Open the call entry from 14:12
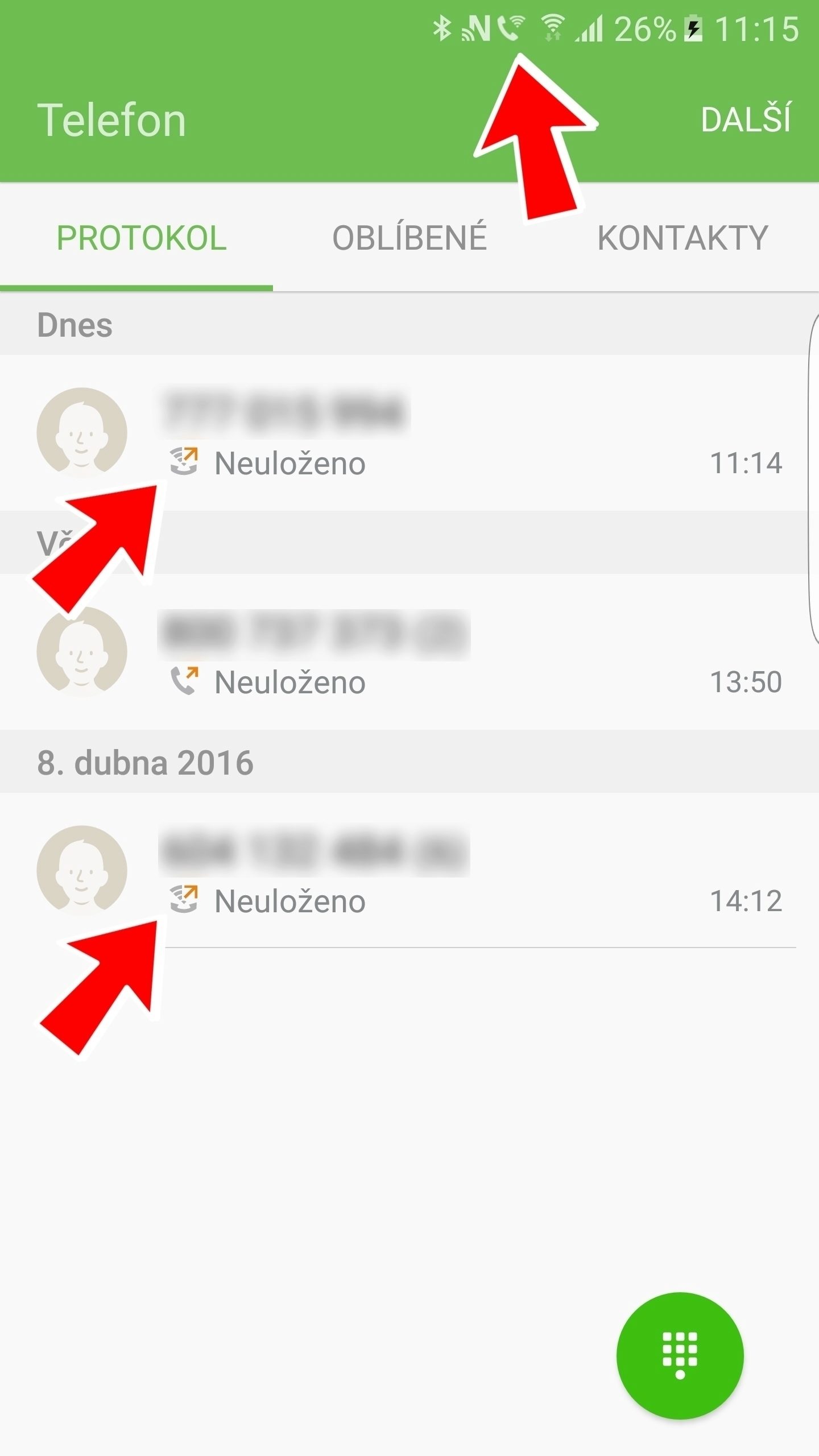Viewport: 819px width, 1456px height. [x=409, y=871]
